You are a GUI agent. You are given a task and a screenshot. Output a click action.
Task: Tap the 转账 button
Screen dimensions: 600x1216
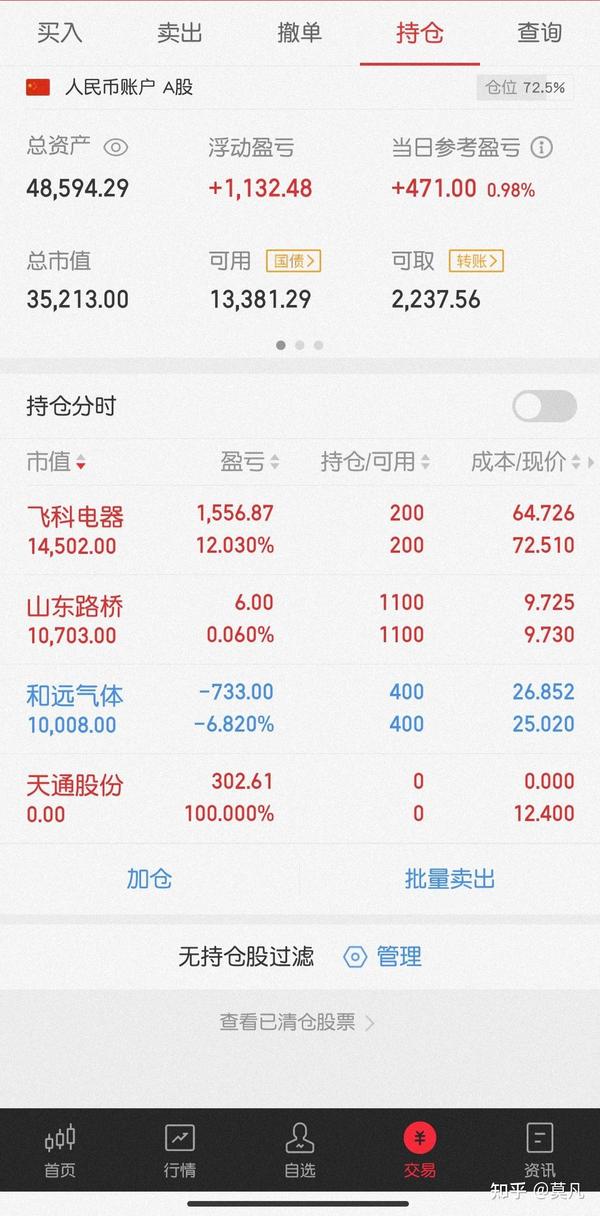click(x=476, y=261)
